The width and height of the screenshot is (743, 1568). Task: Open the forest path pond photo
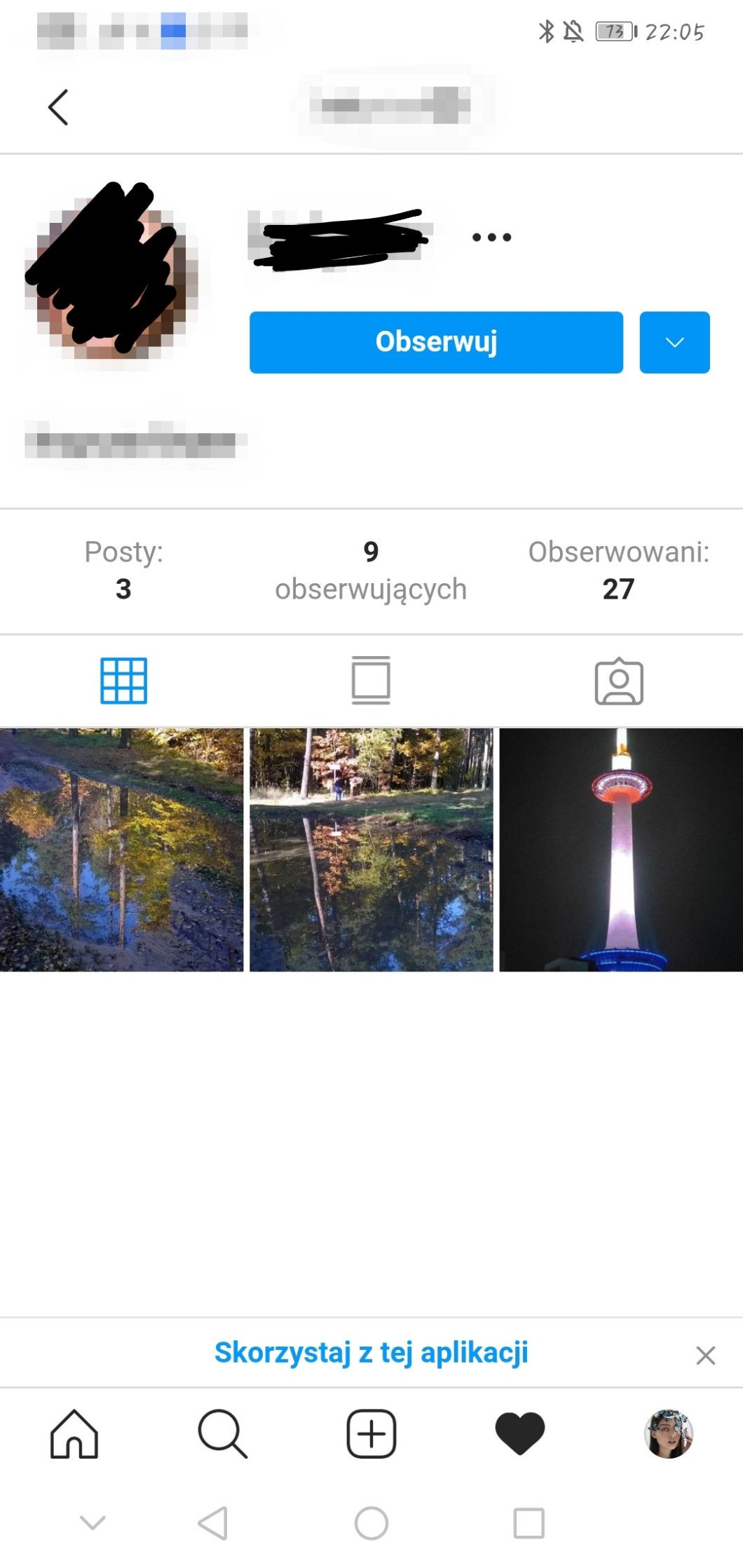371,850
